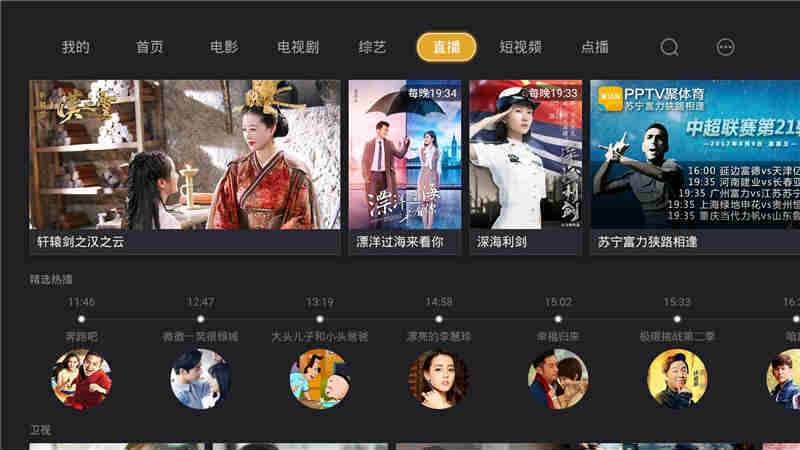
Task: Switch to the 首页 tab
Action: pyautogui.click(x=150, y=47)
